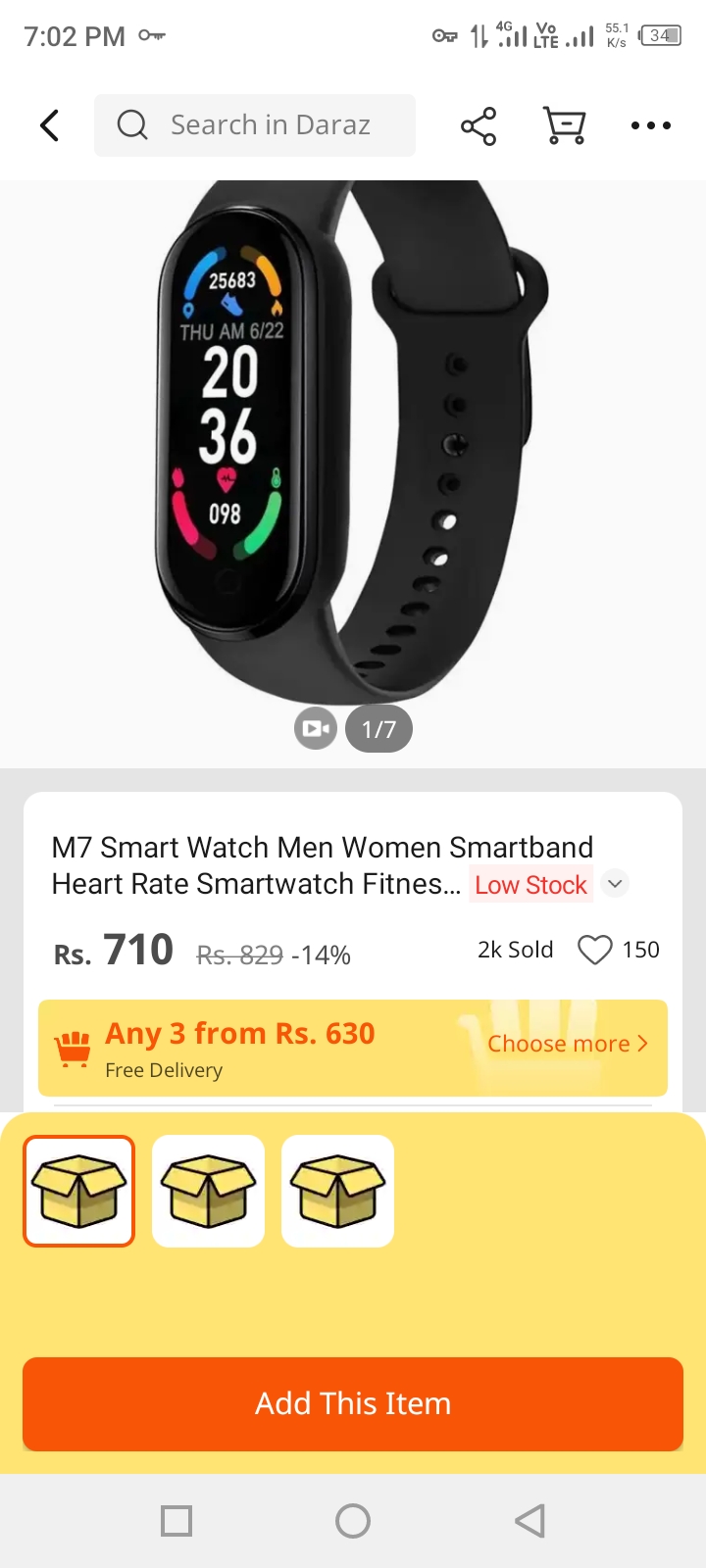
Task: Select the first bundle box slot
Action: click(x=79, y=1191)
